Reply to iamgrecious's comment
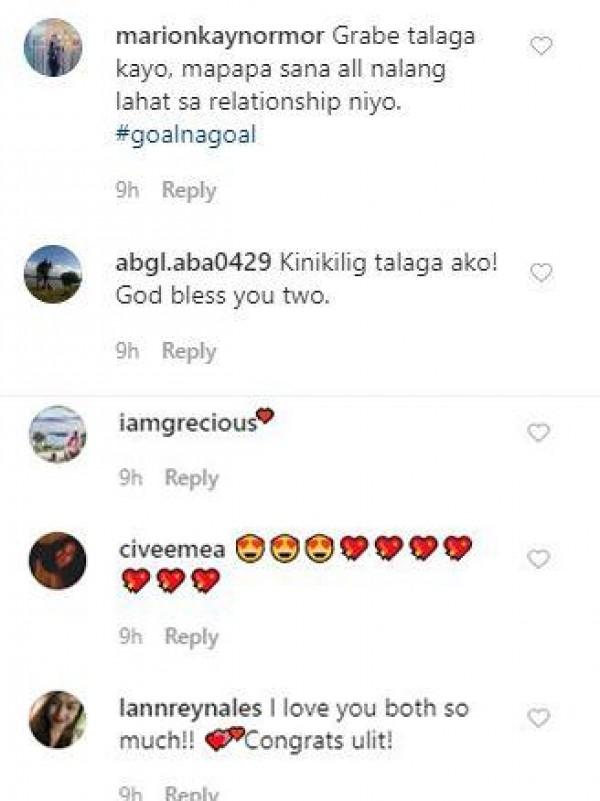This screenshot has height=801, width=600. [x=191, y=478]
